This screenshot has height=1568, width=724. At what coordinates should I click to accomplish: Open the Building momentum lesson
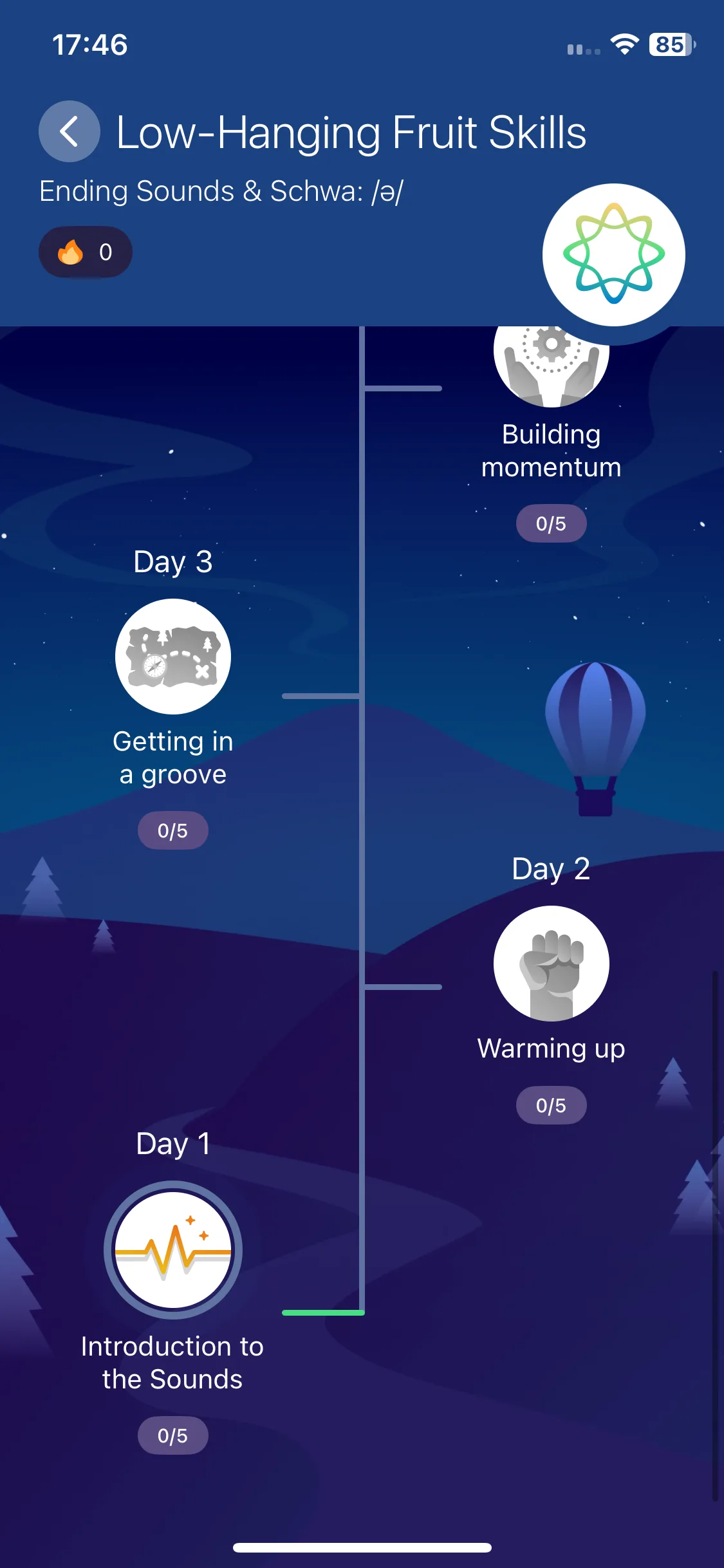[551, 367]
